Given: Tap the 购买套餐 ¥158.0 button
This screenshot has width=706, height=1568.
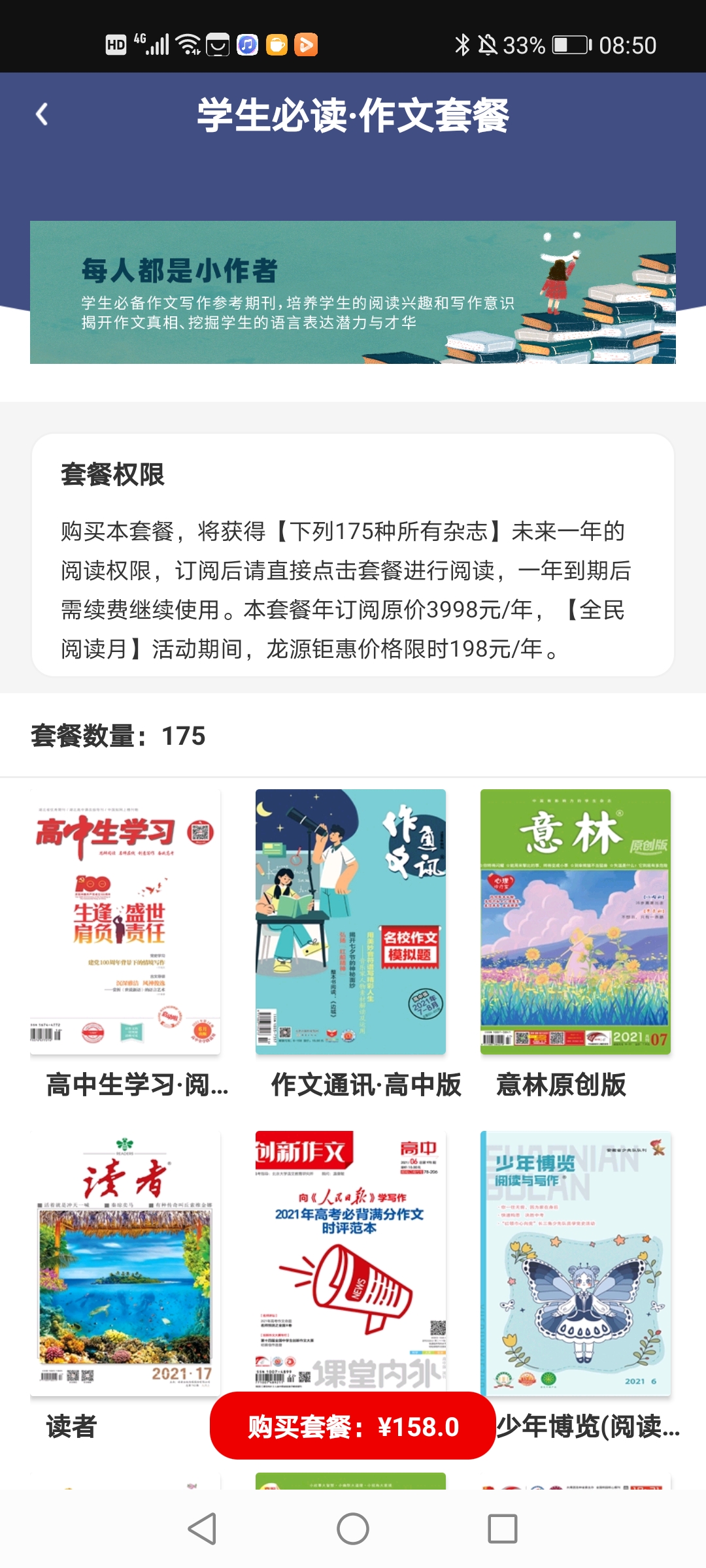Looking at the screenshot, I should point(352,1426).
